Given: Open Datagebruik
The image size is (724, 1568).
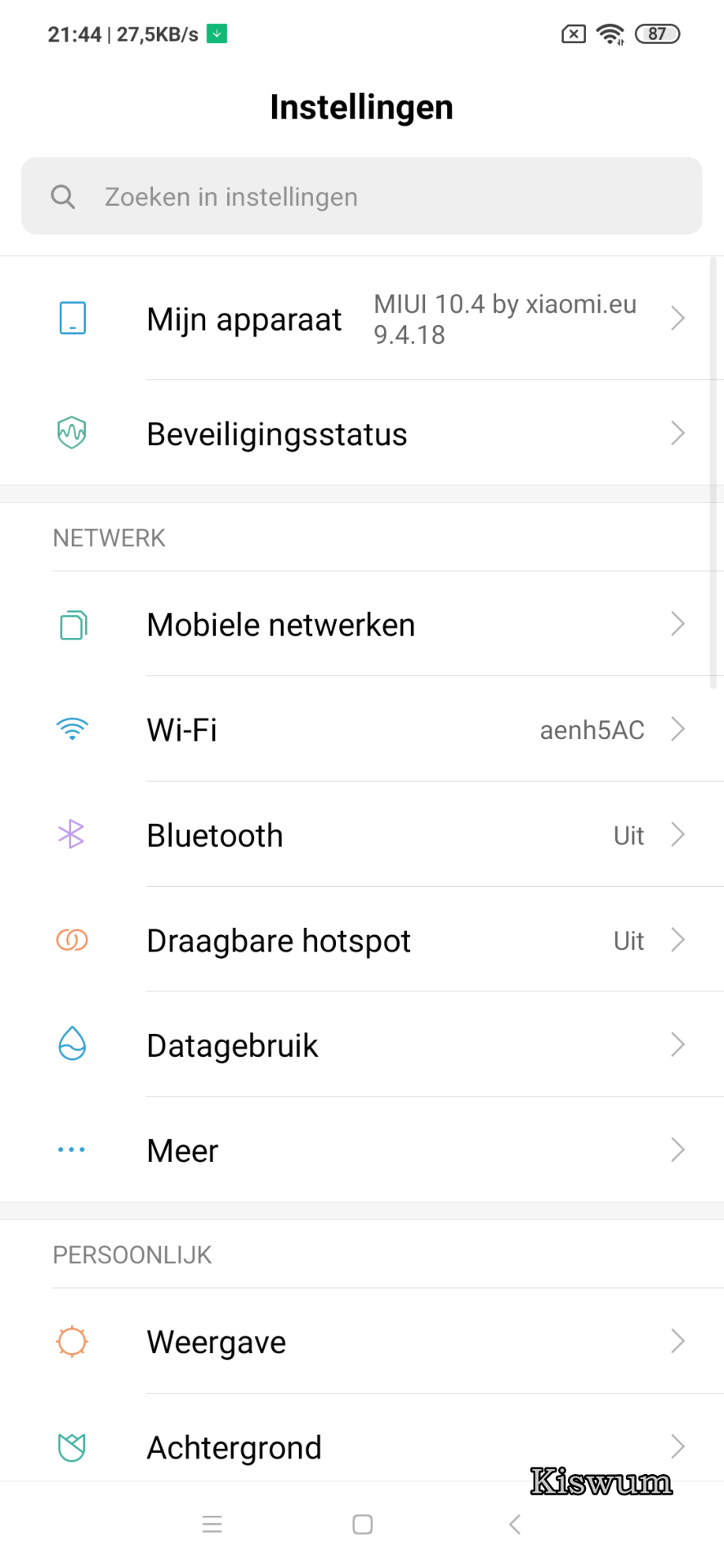Looking at the screenshot, I should pyautogui.click(x=361, y=1045).
